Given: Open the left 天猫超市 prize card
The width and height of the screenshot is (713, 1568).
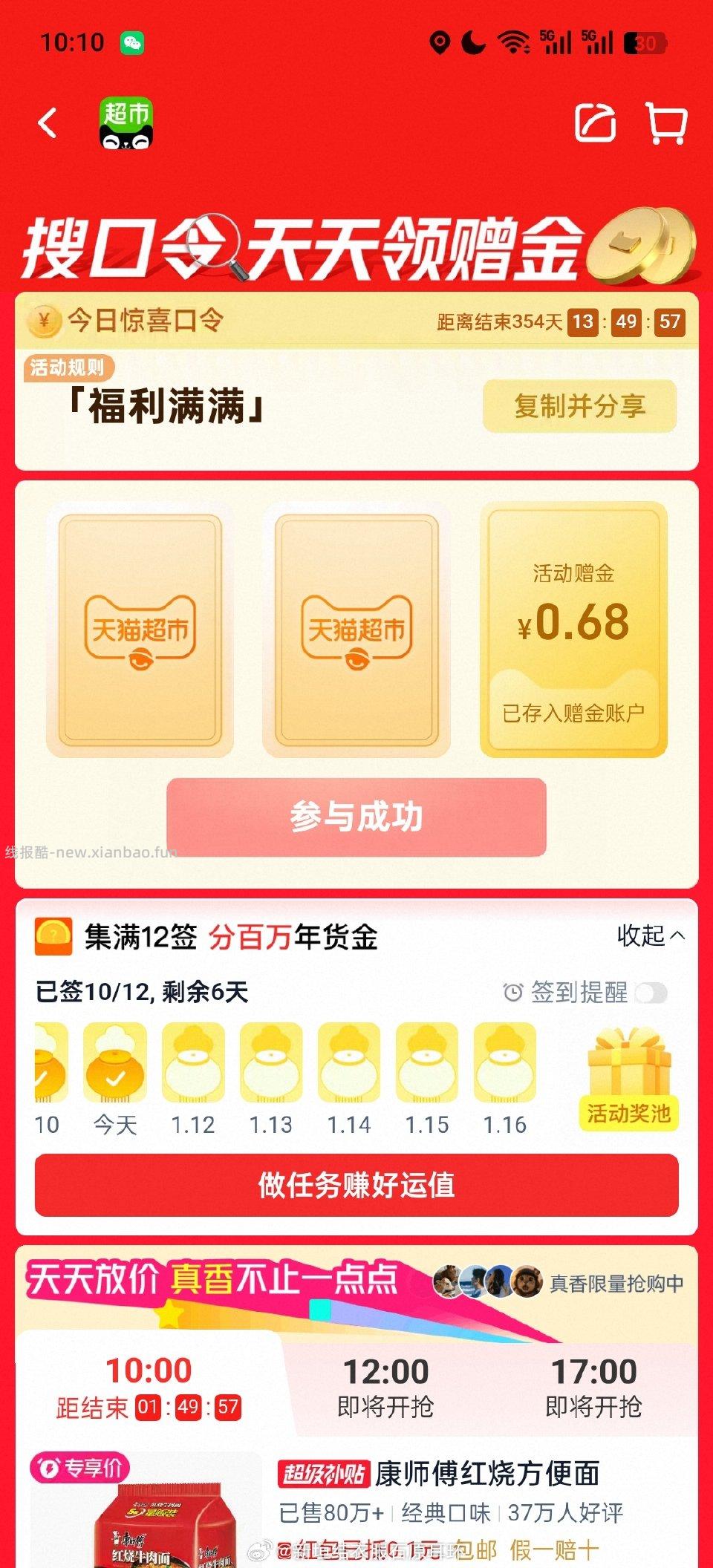Looking at the screenshot, I should click(142, 627).
